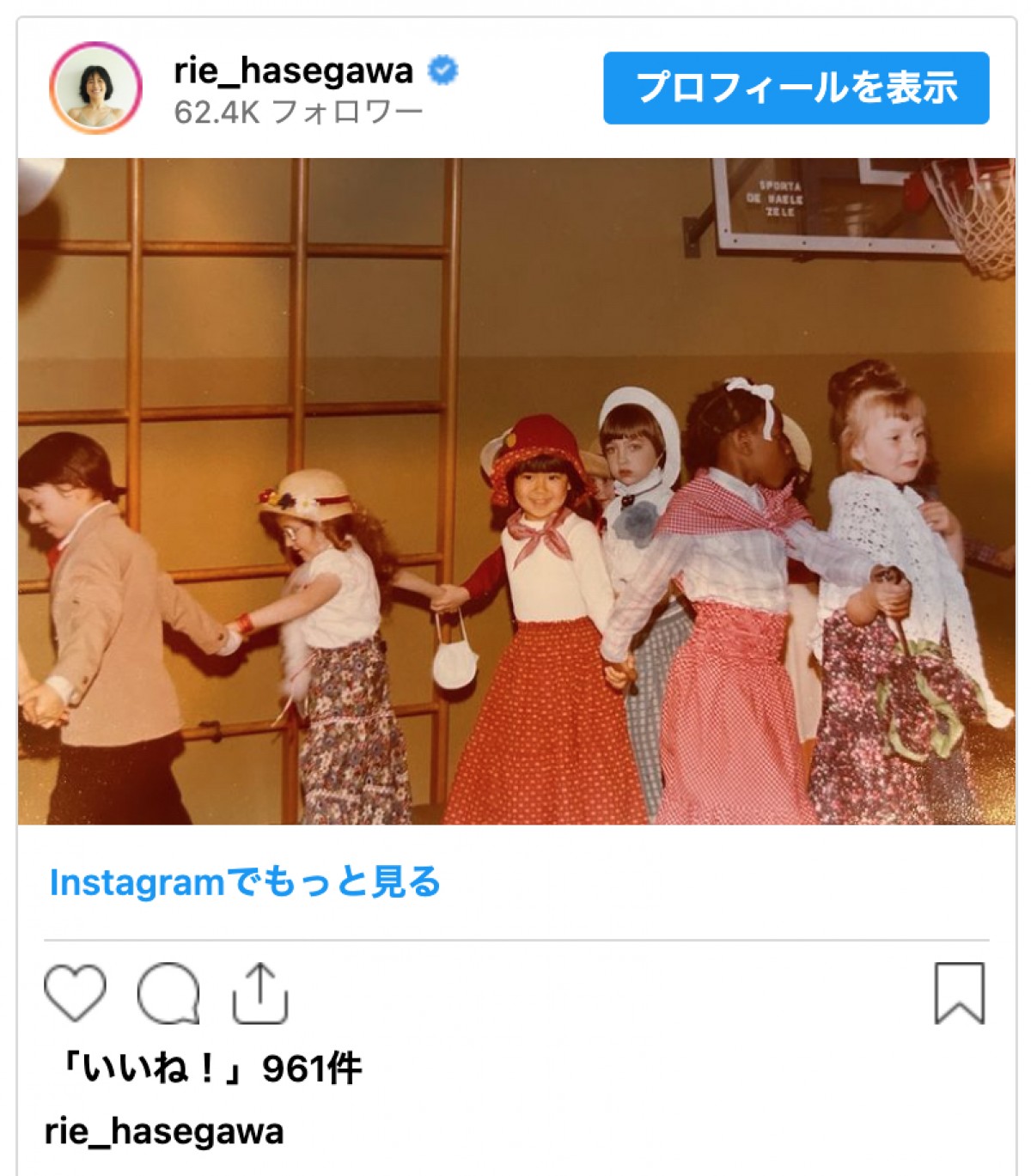Tap the プロフィールを表示 button
The image size is (1031, 1176).
(x=796, y=88)
